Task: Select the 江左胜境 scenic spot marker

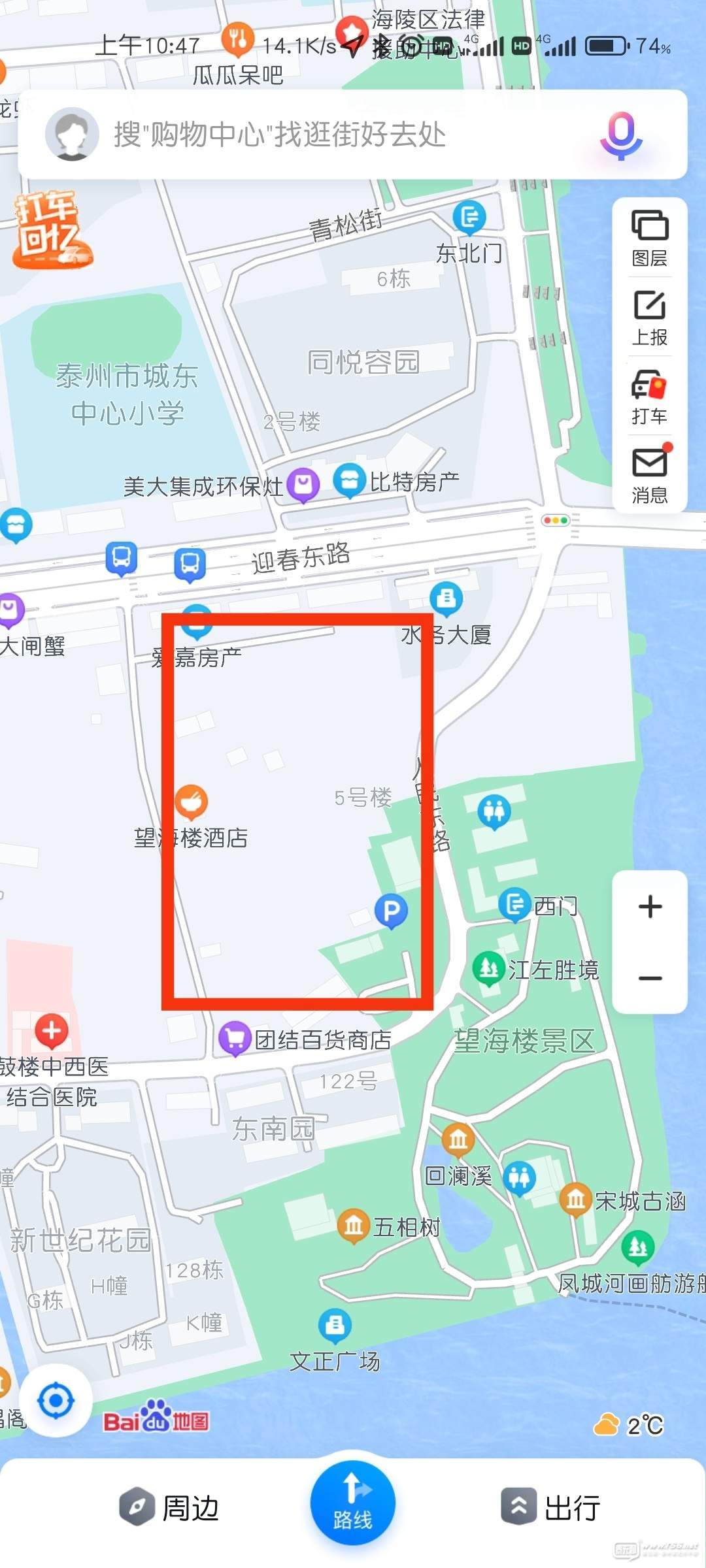Action: coord(489,968)
